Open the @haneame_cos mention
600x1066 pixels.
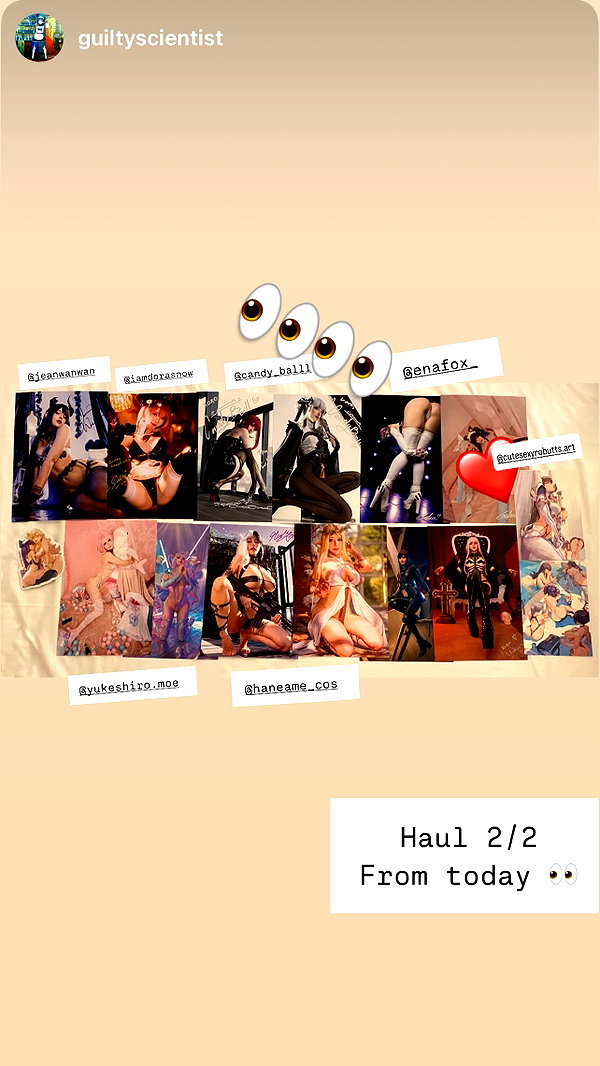coord(295,685)
